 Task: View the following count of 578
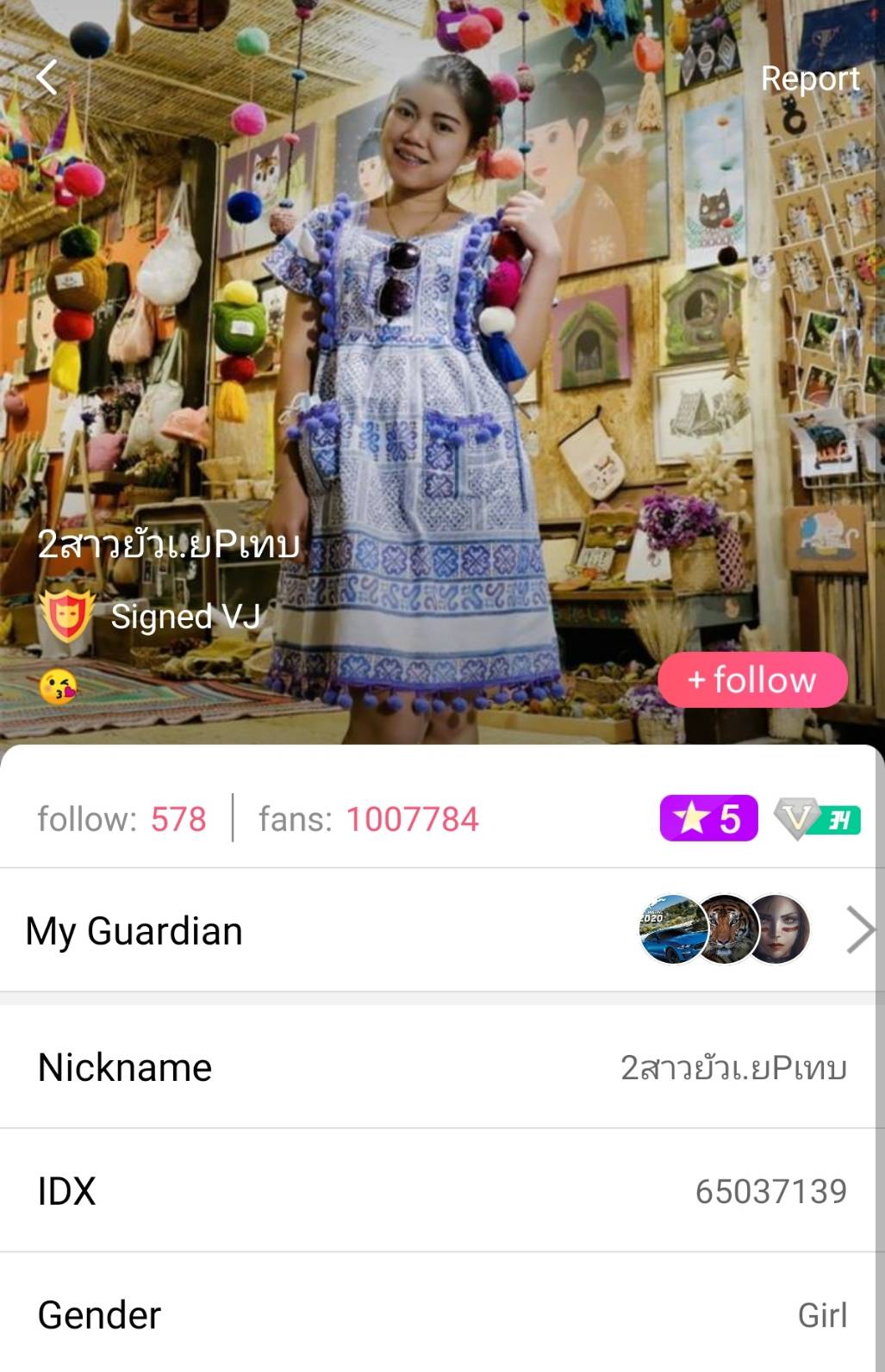pos(122,819)
